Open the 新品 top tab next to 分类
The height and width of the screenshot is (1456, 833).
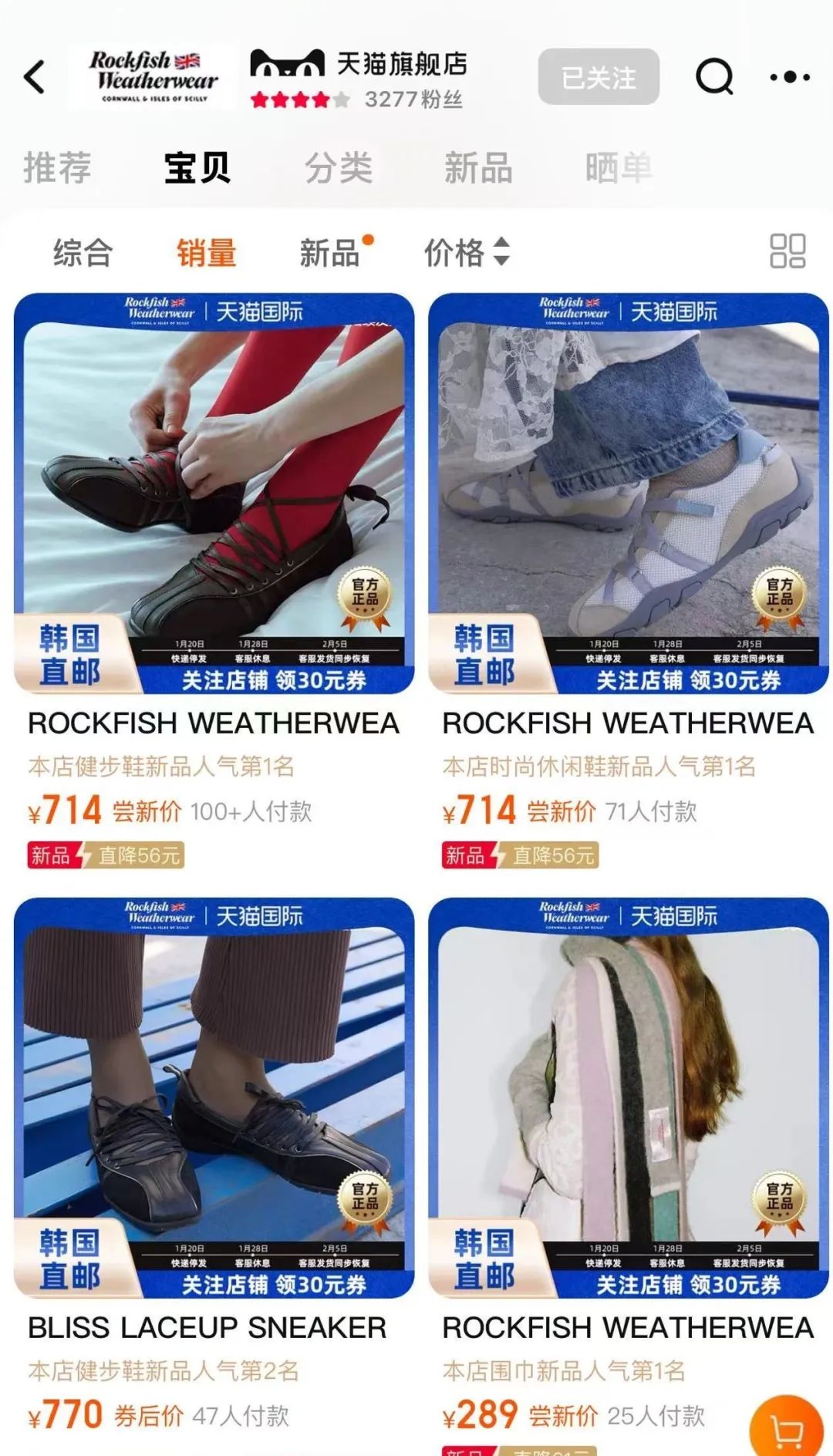click(478, 168)
